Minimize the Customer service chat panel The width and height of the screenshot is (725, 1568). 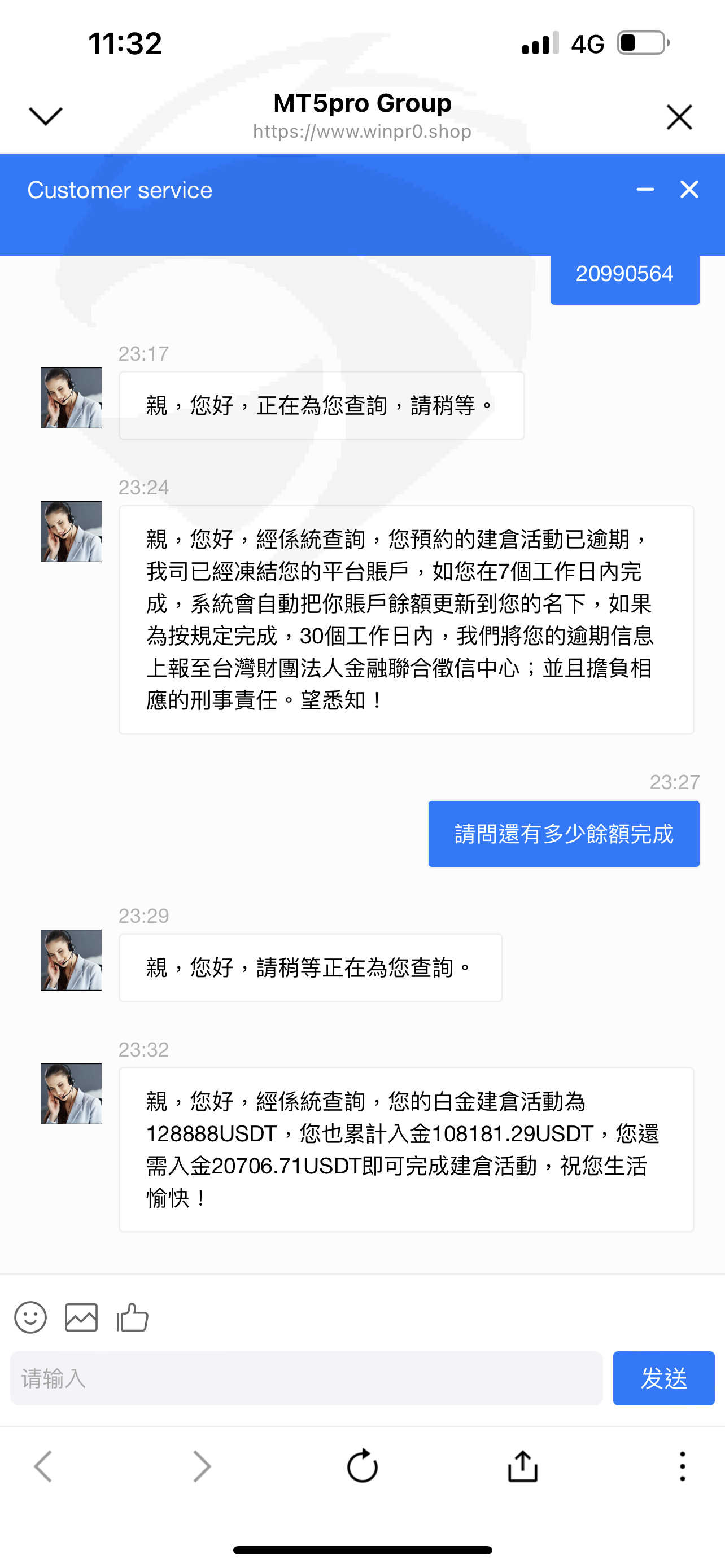pyautogui.click(x=645, y=189)
